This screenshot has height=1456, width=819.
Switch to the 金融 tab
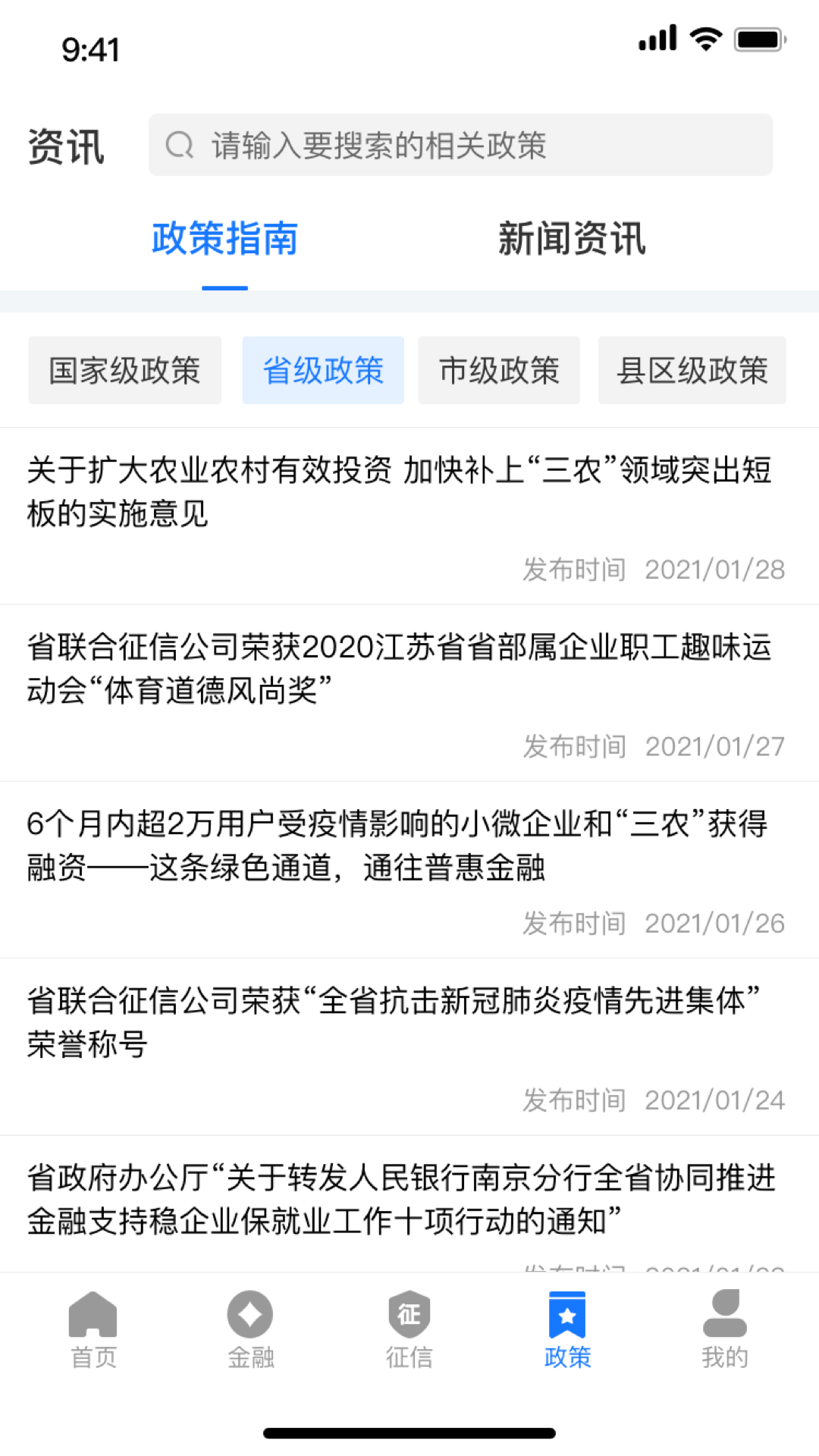coord(251,1331)
